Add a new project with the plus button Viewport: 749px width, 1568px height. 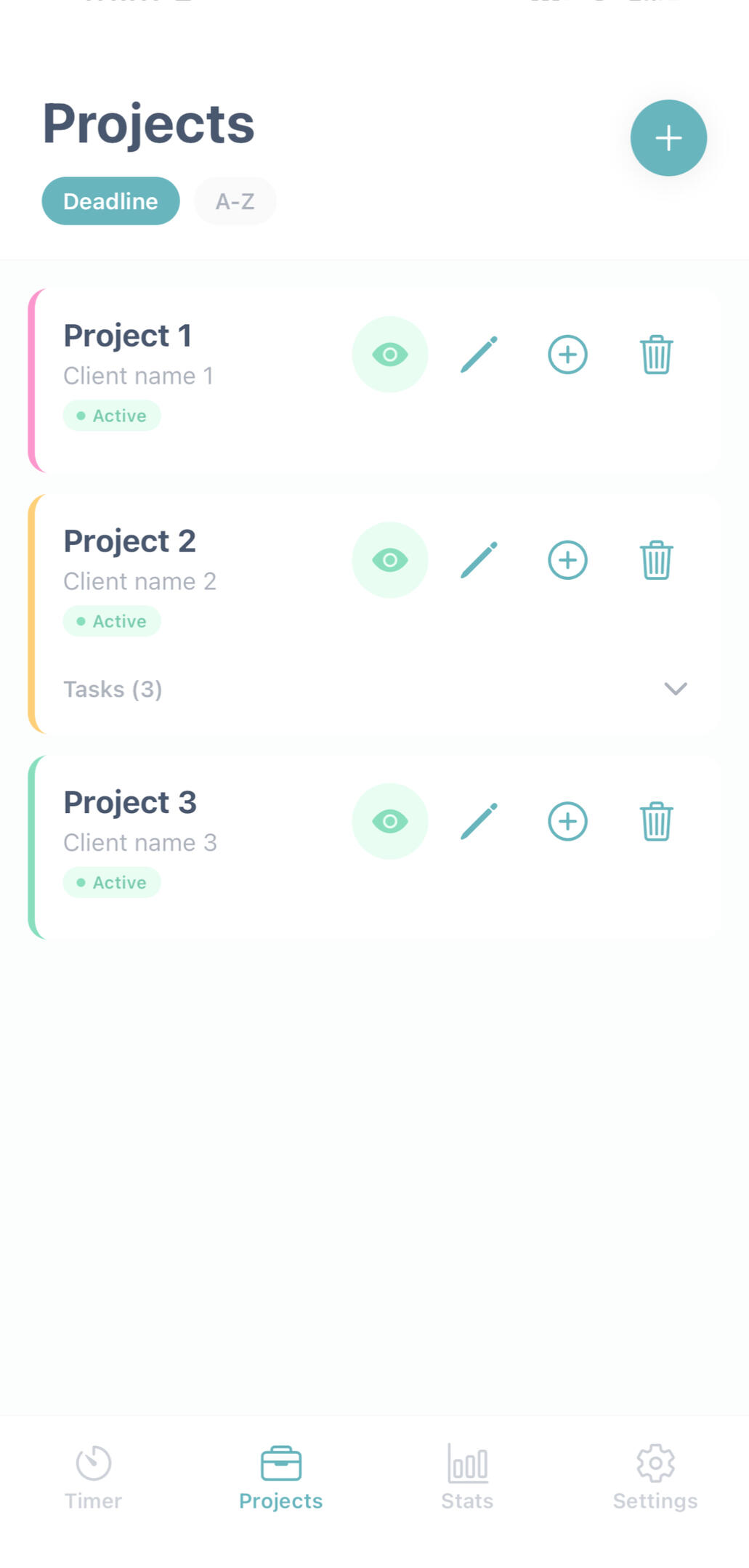click(668, 138)
